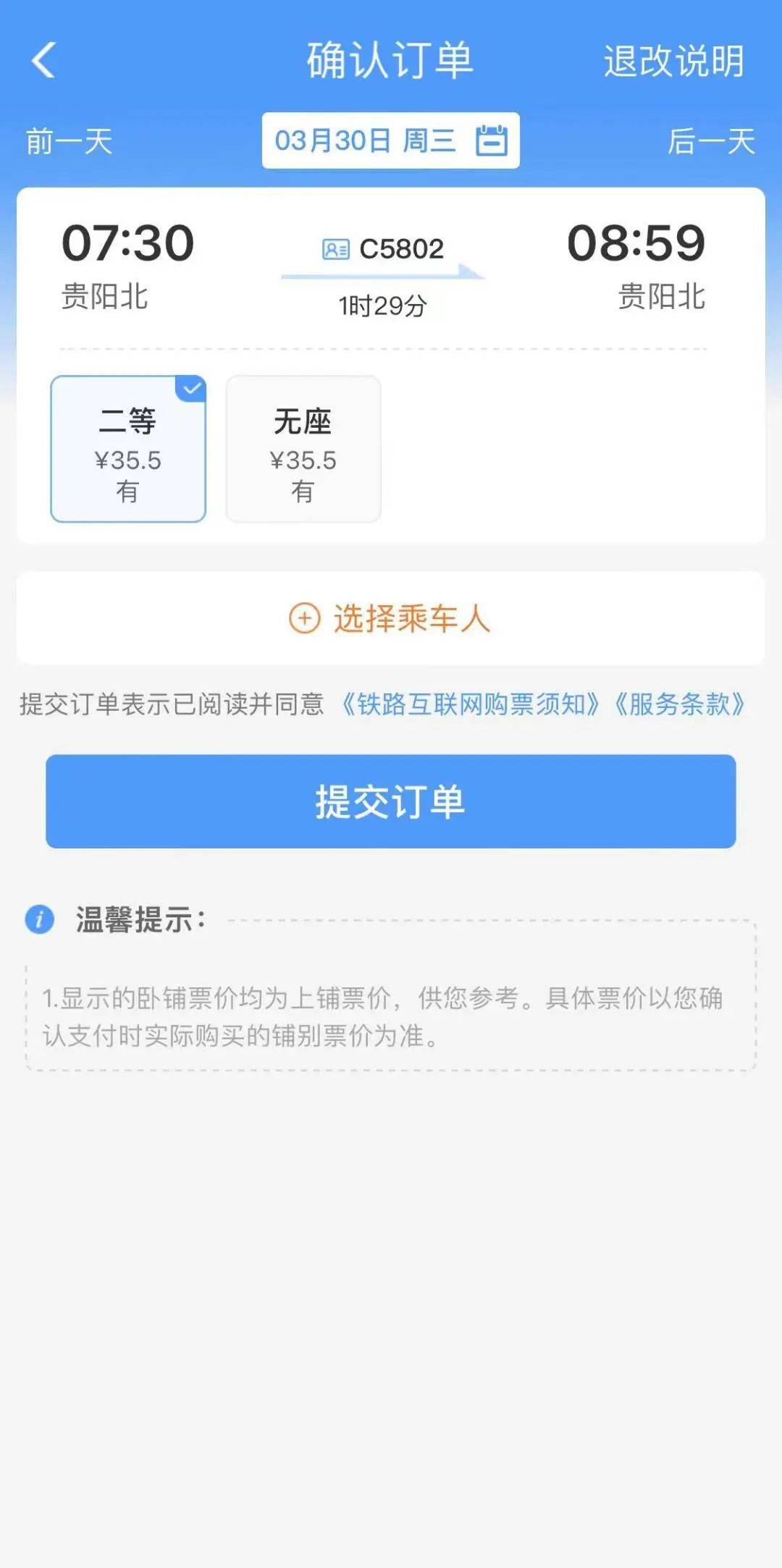Viewport: 782px width, 1568px height.
Task: Open the date picker showing 03月30日 周三
Action: coord(390,140)
